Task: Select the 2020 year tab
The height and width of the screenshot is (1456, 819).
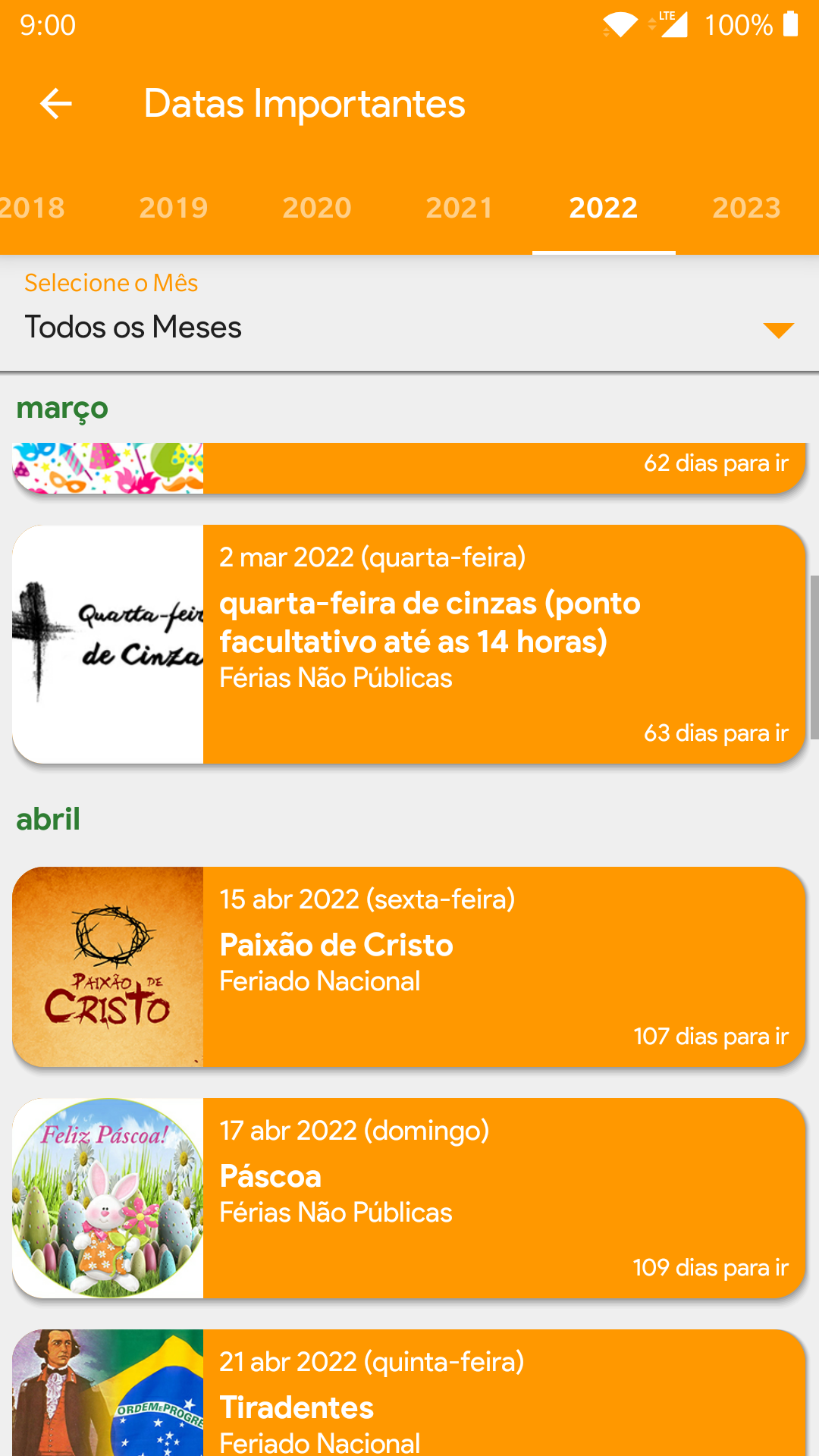Action: click(317, 208)
